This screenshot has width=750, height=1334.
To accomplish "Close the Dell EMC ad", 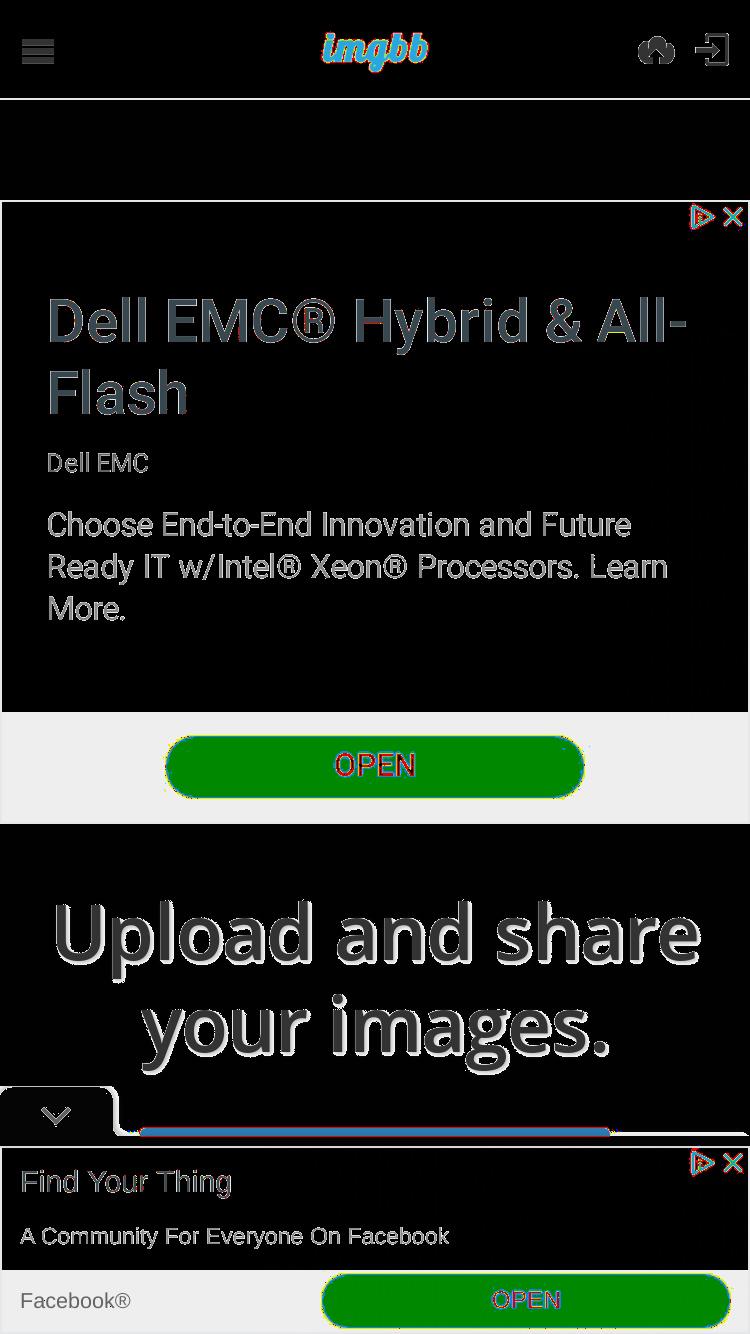I will click(x=733, y=217).
